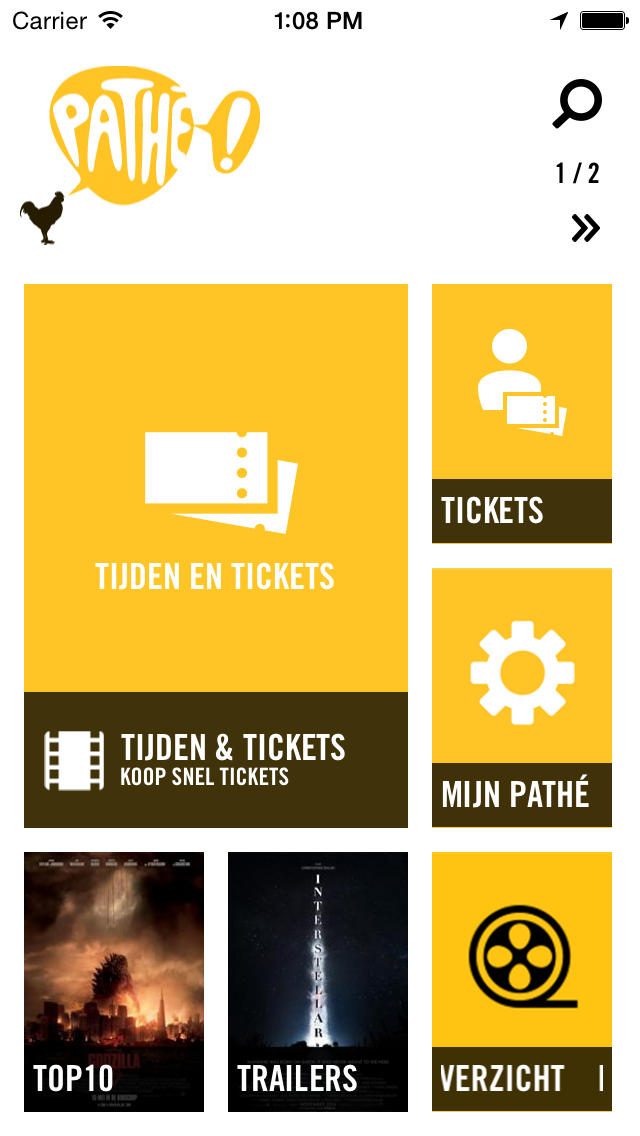Open the Tijden en Tickets tile

coord(216,555)
